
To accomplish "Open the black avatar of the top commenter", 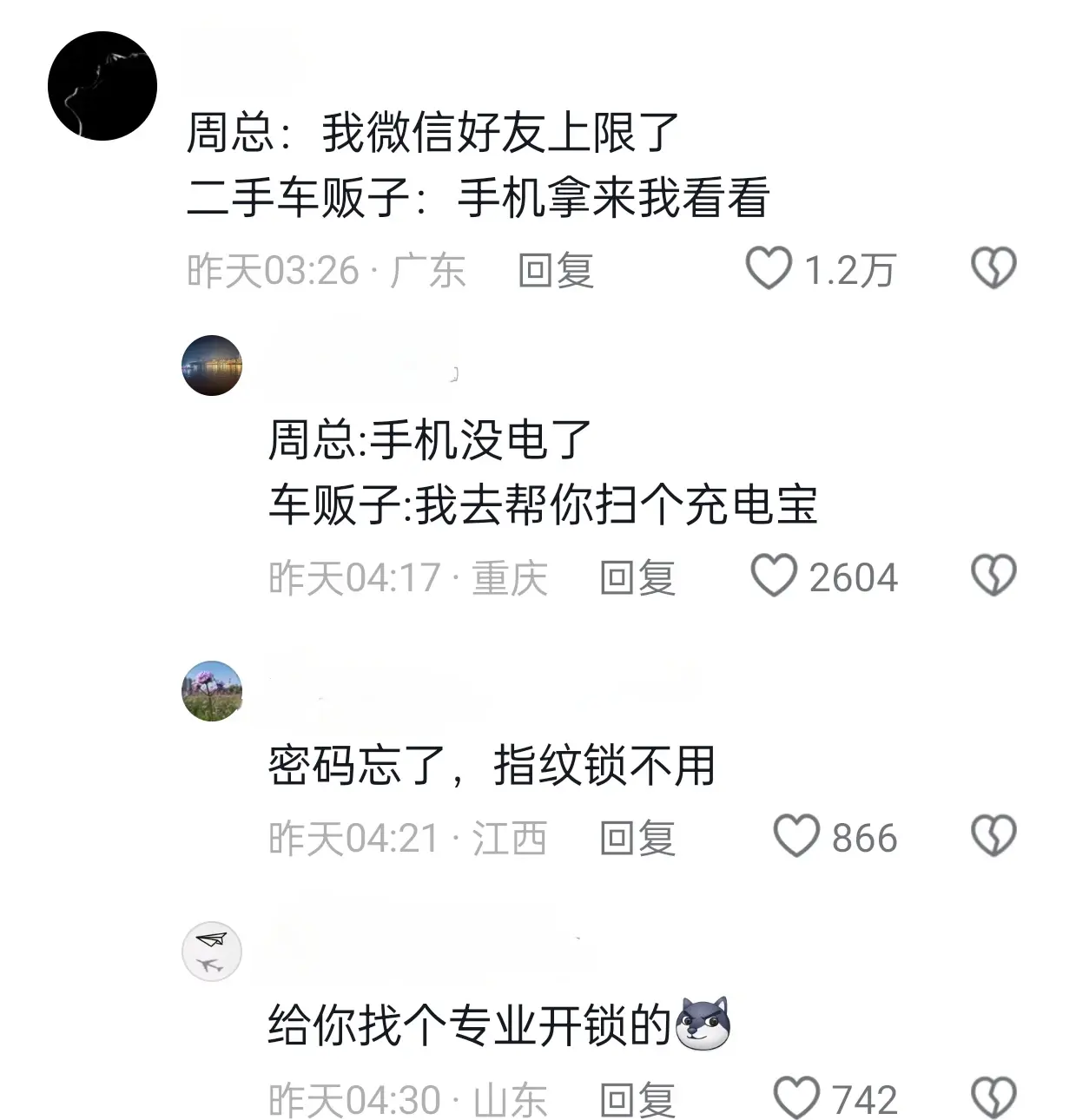I will tap(102, 86).
